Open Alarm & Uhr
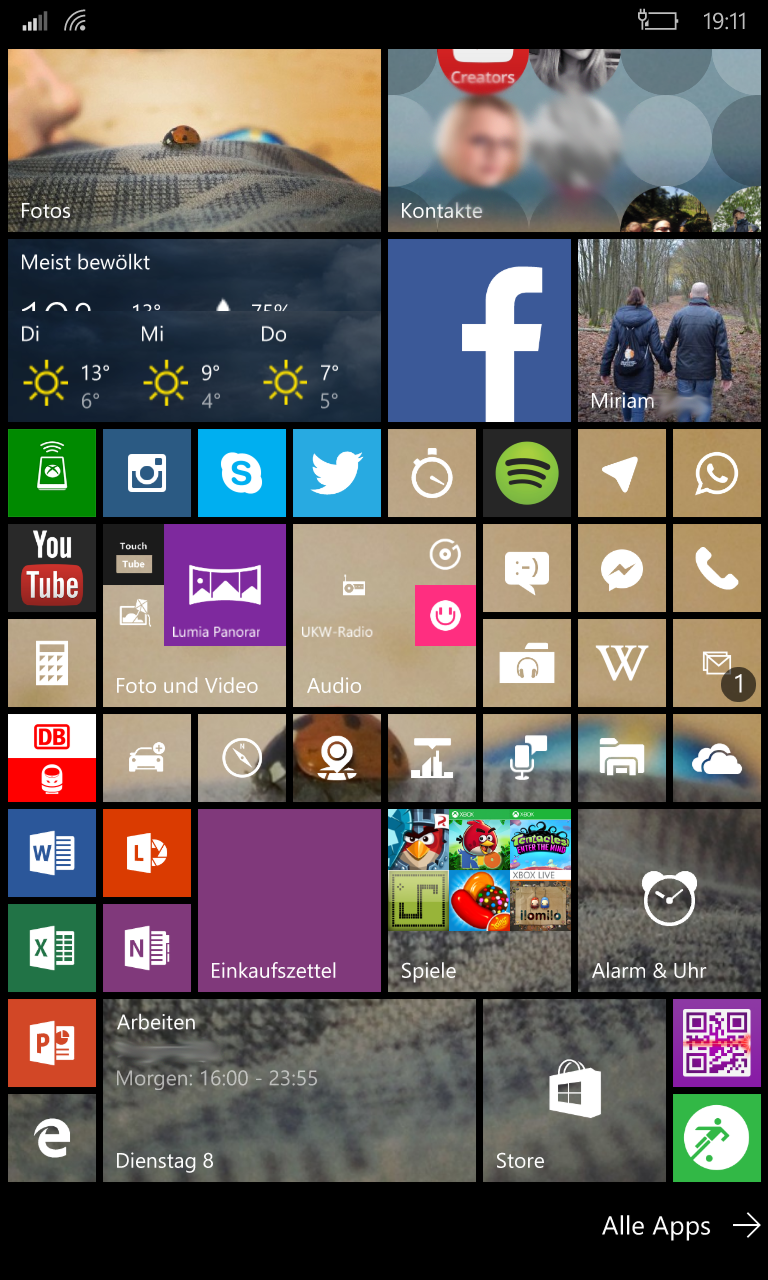The width and height of the screenshot is (768, 1280). [x=669, y=900]
